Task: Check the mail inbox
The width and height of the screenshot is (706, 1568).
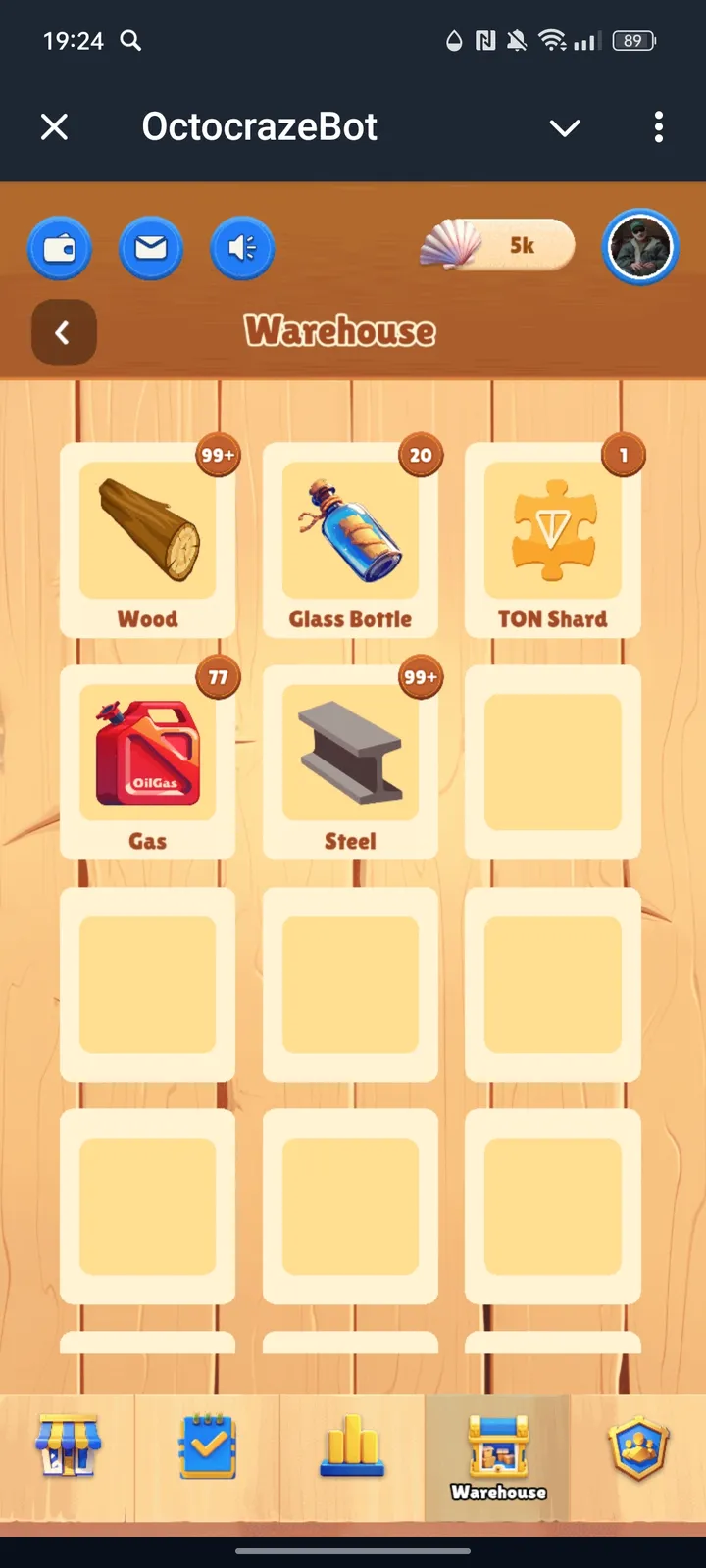Action: click(151, 248)
